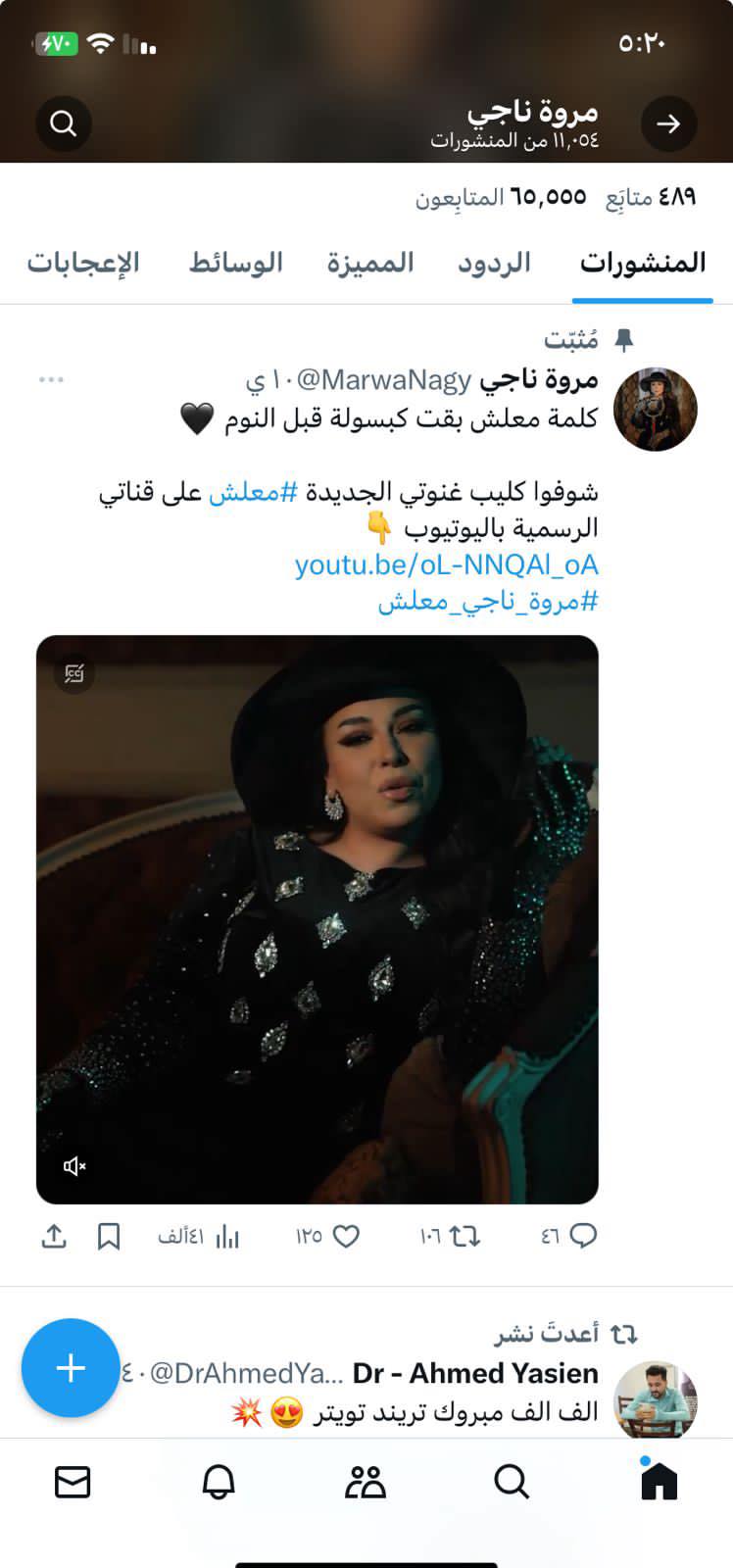The height and width of the screenshot is (1568, 733).
Task: Like the pinned post
Action: pos(346,1236)
